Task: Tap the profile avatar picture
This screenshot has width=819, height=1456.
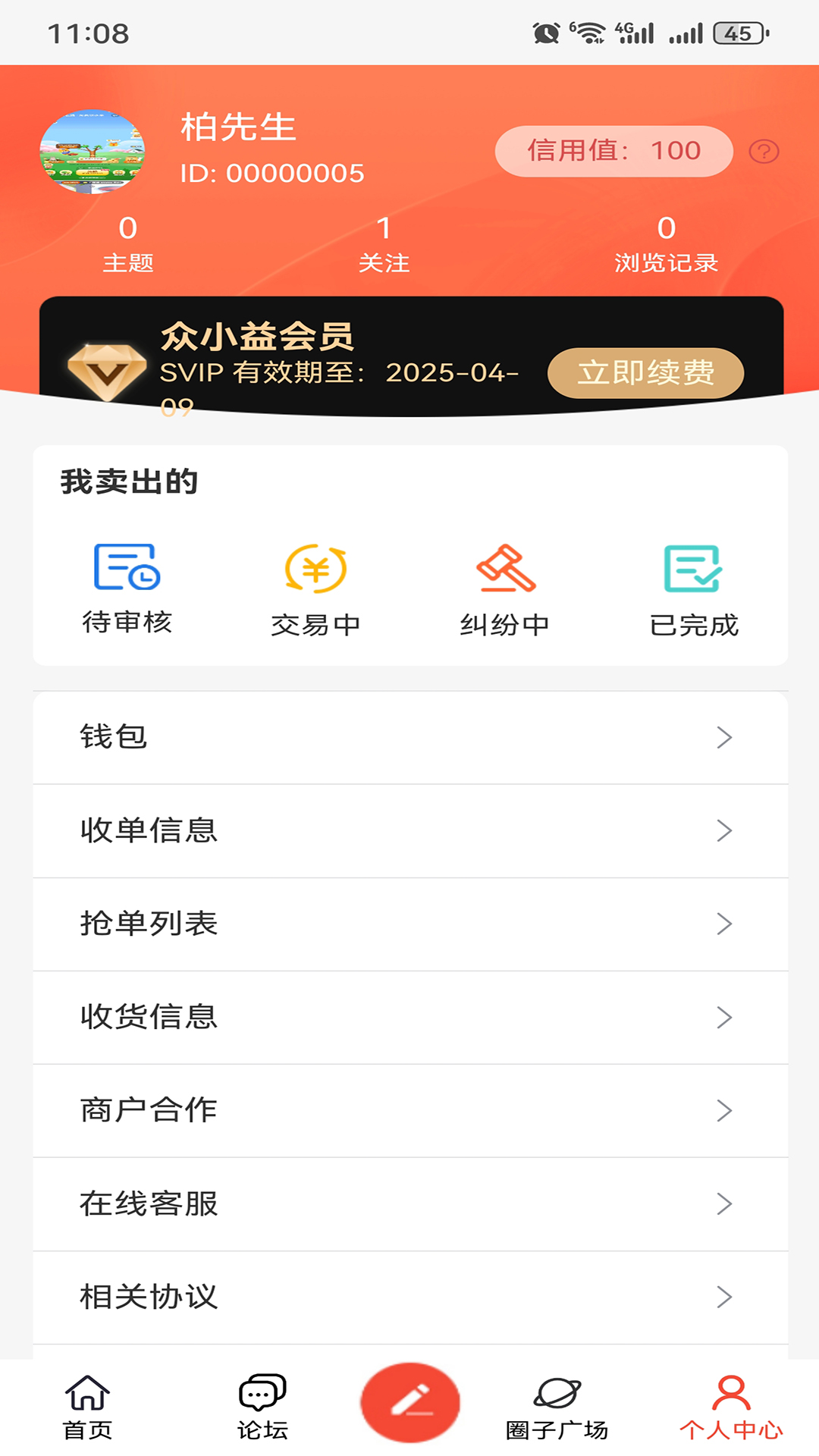Action: [x=92, y=152]
